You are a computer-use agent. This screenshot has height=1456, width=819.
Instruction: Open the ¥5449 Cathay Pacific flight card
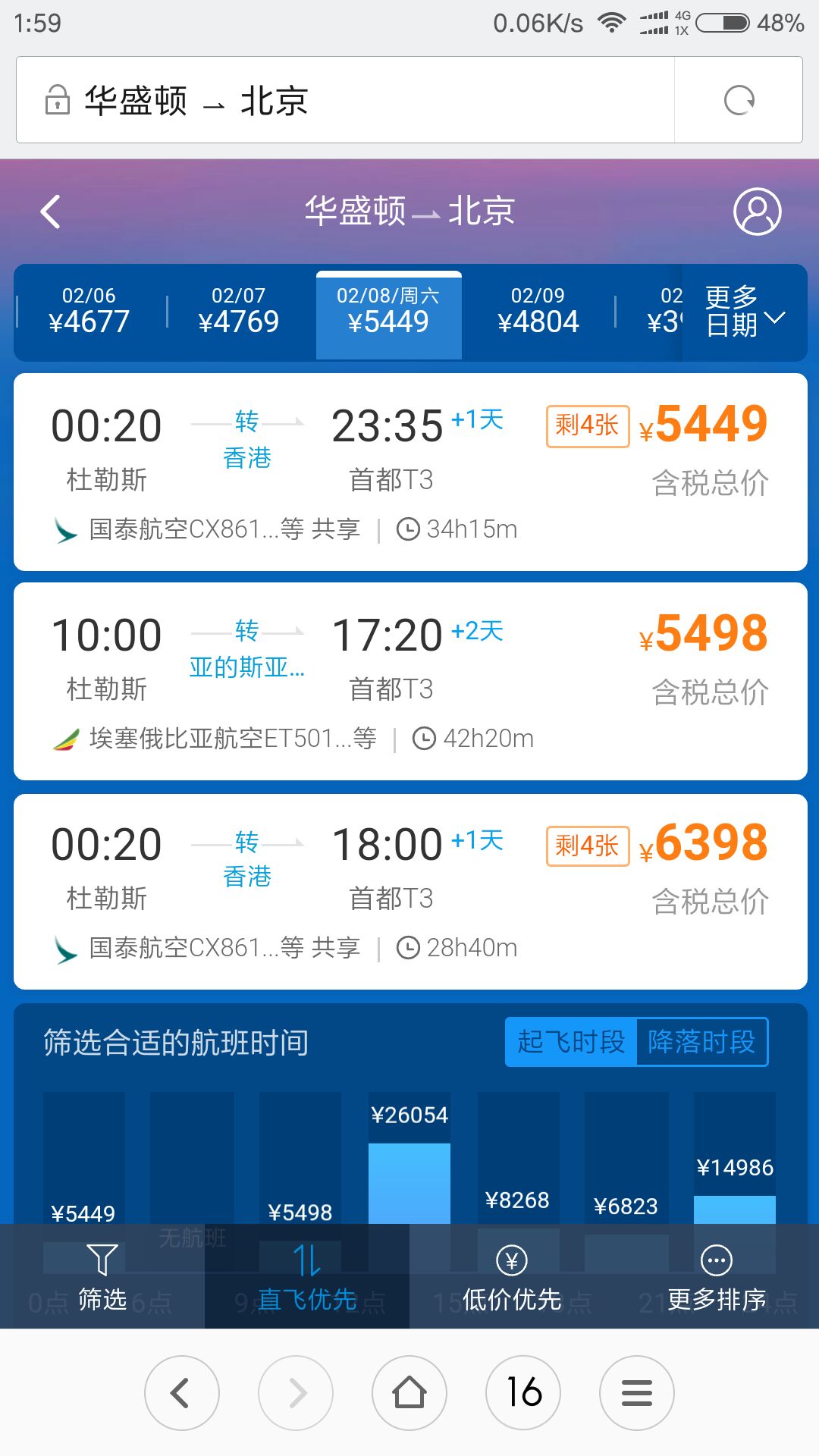click(410, 472)
